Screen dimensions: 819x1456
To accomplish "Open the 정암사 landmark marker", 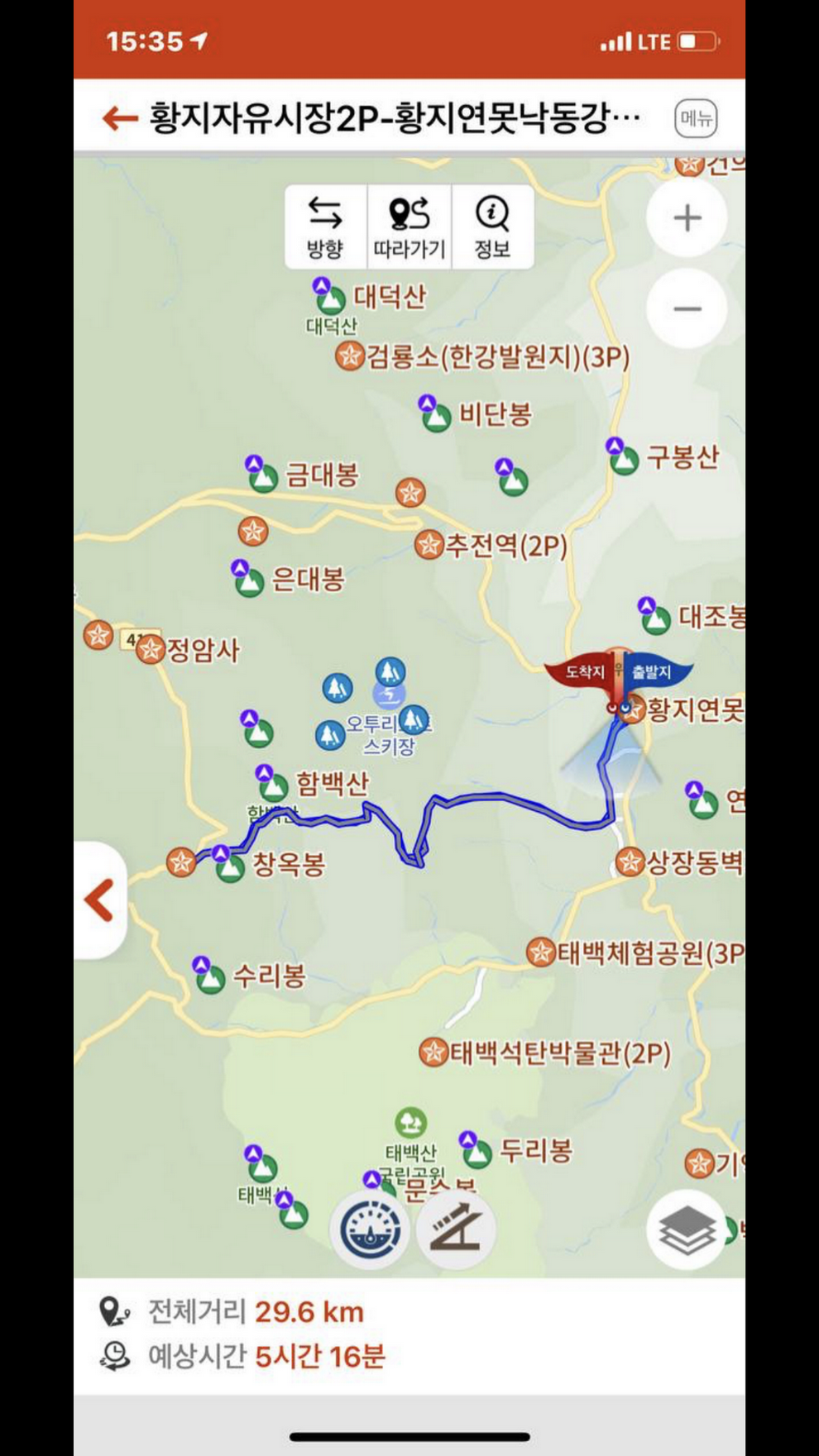I will tap(150, 650).
